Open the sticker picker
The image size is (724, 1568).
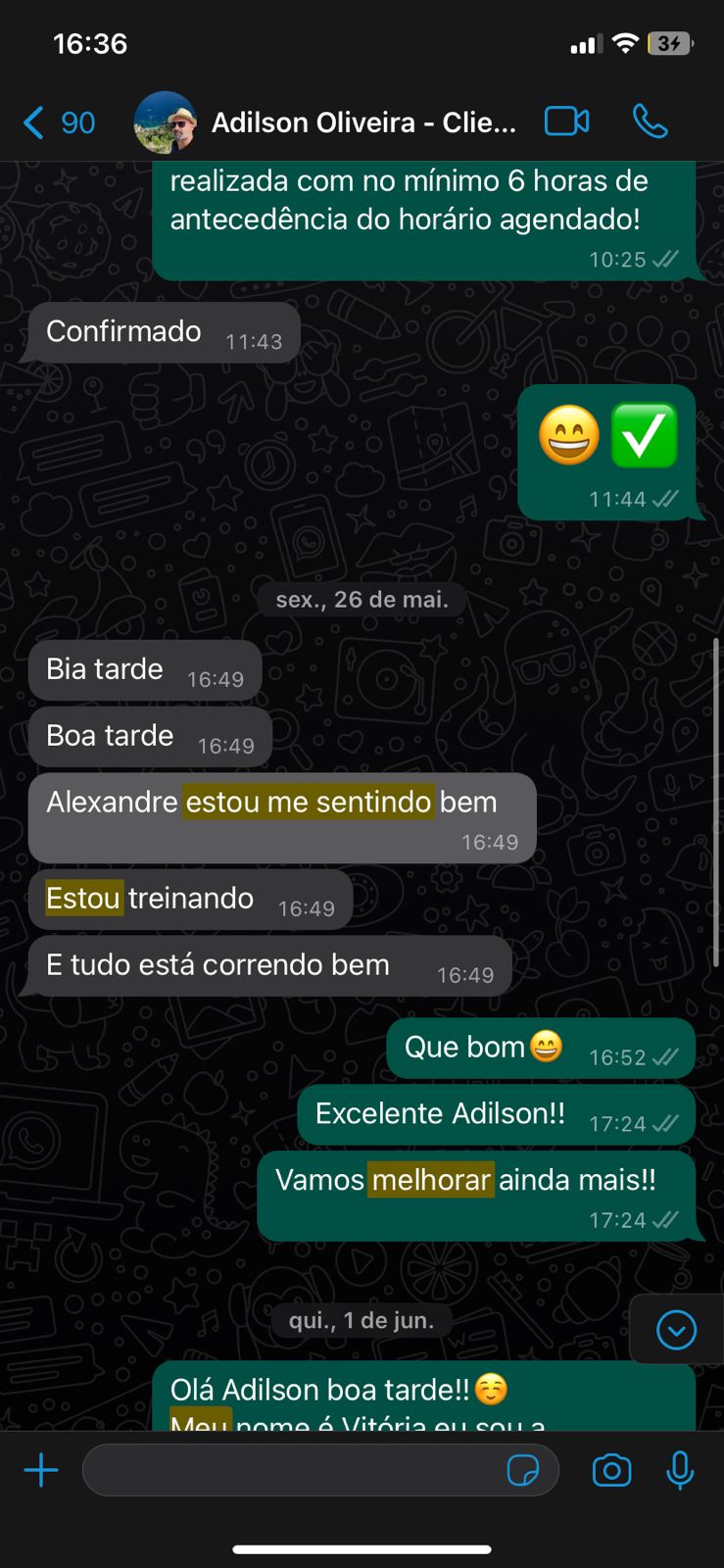tap(523, 1470)
